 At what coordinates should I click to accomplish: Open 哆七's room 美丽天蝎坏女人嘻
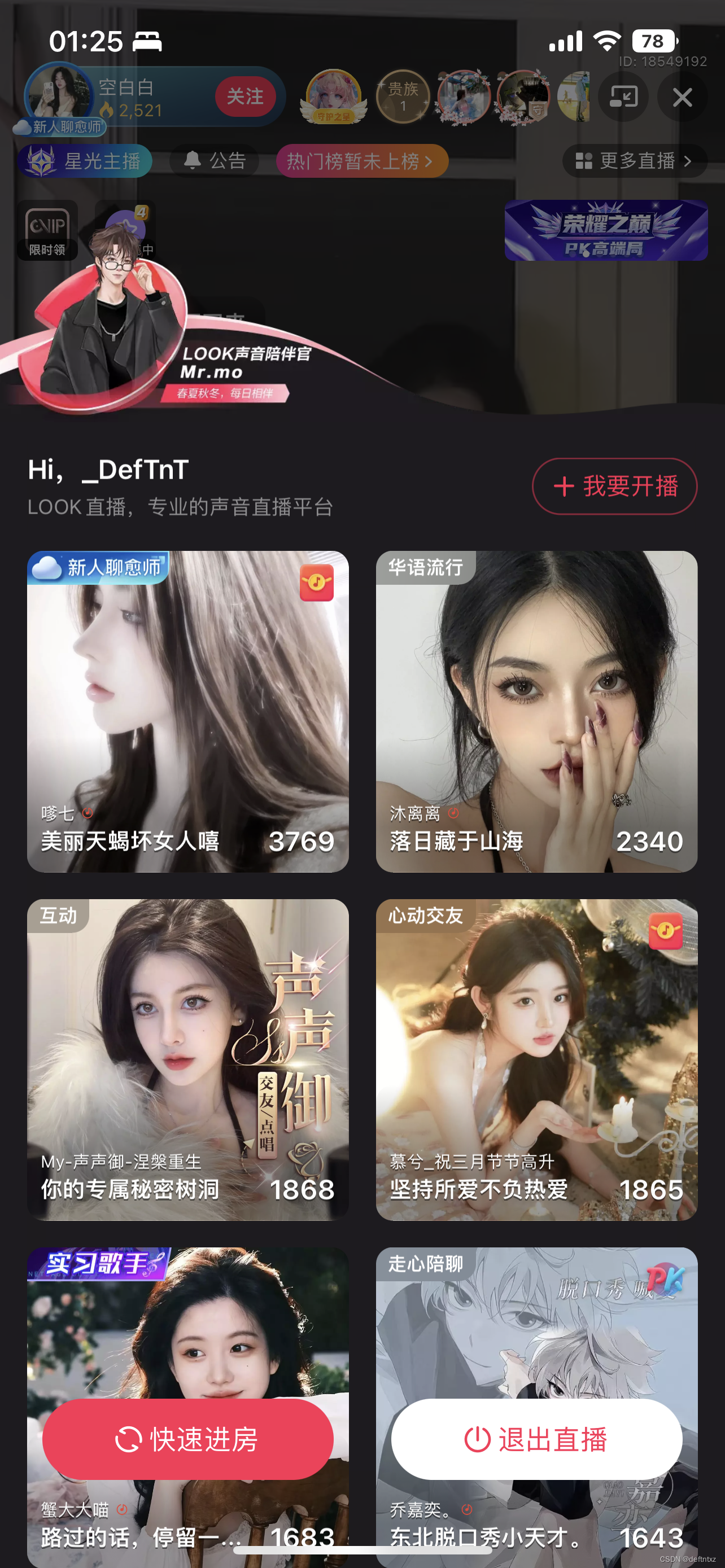tap(187, 711)
